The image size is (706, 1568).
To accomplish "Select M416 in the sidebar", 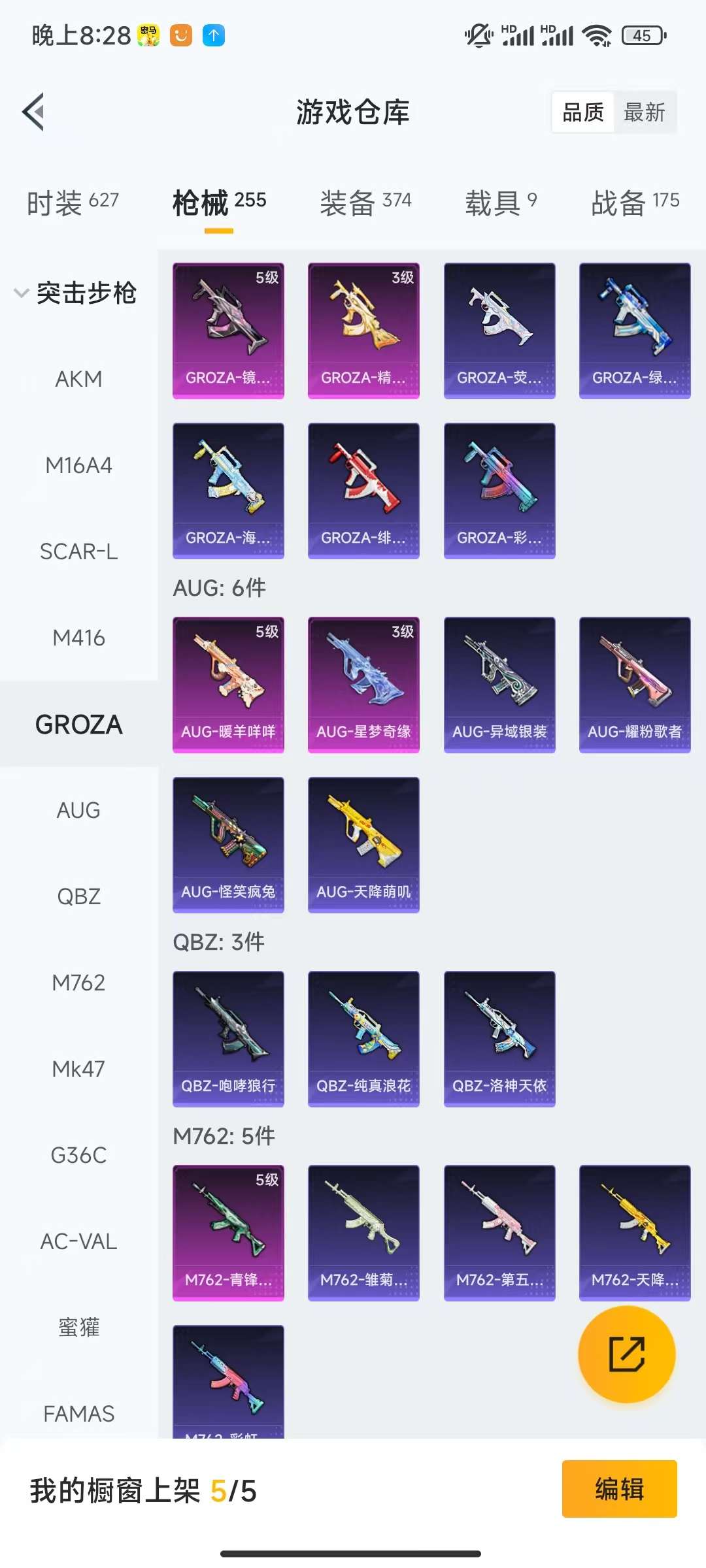I will tap(78, 638).
